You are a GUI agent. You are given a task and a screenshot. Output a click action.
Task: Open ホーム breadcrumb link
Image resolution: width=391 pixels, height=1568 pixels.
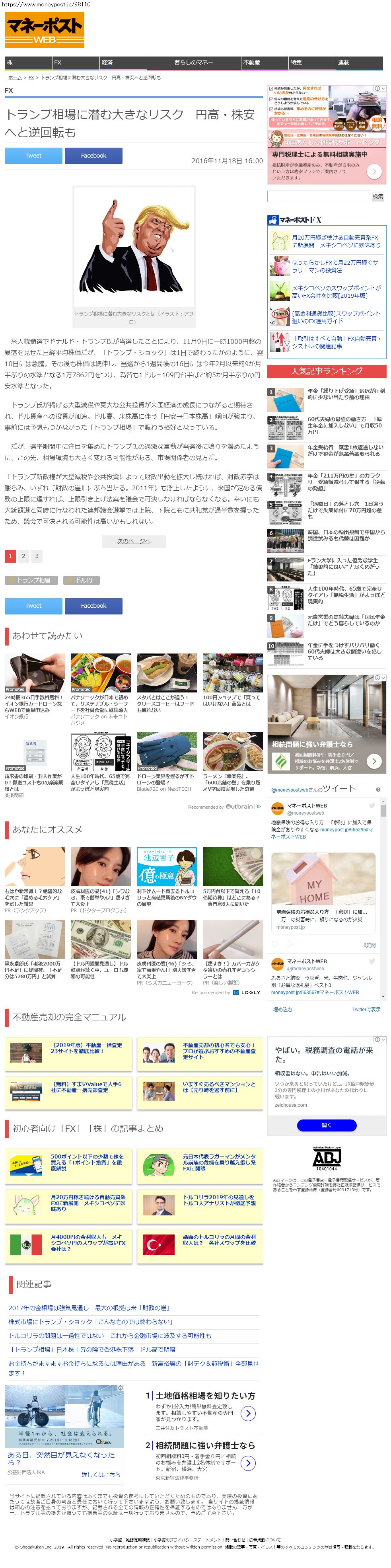pyautogui.click(x=15, y=78)
